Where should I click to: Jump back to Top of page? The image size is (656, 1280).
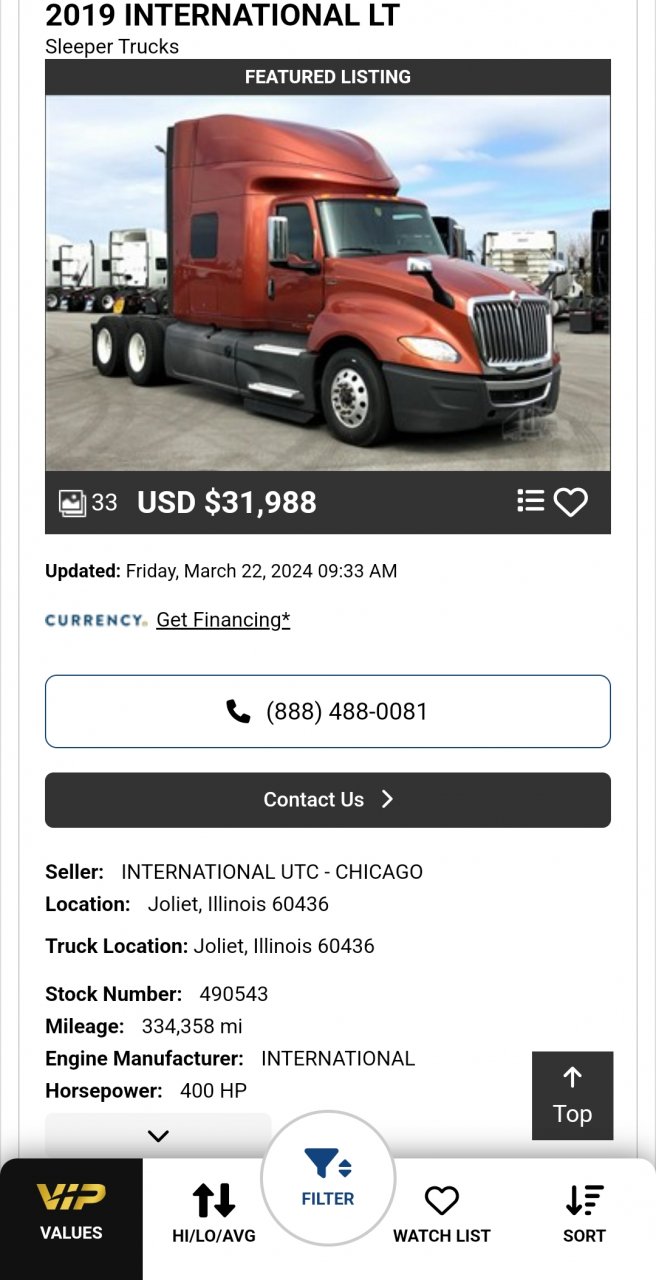pyautogui.click(x=572, y=1096)
